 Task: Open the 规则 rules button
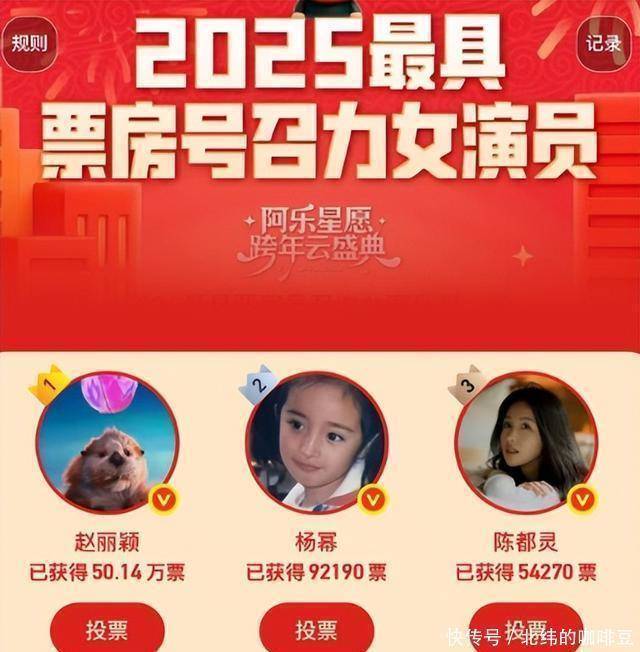coord(27,44)
